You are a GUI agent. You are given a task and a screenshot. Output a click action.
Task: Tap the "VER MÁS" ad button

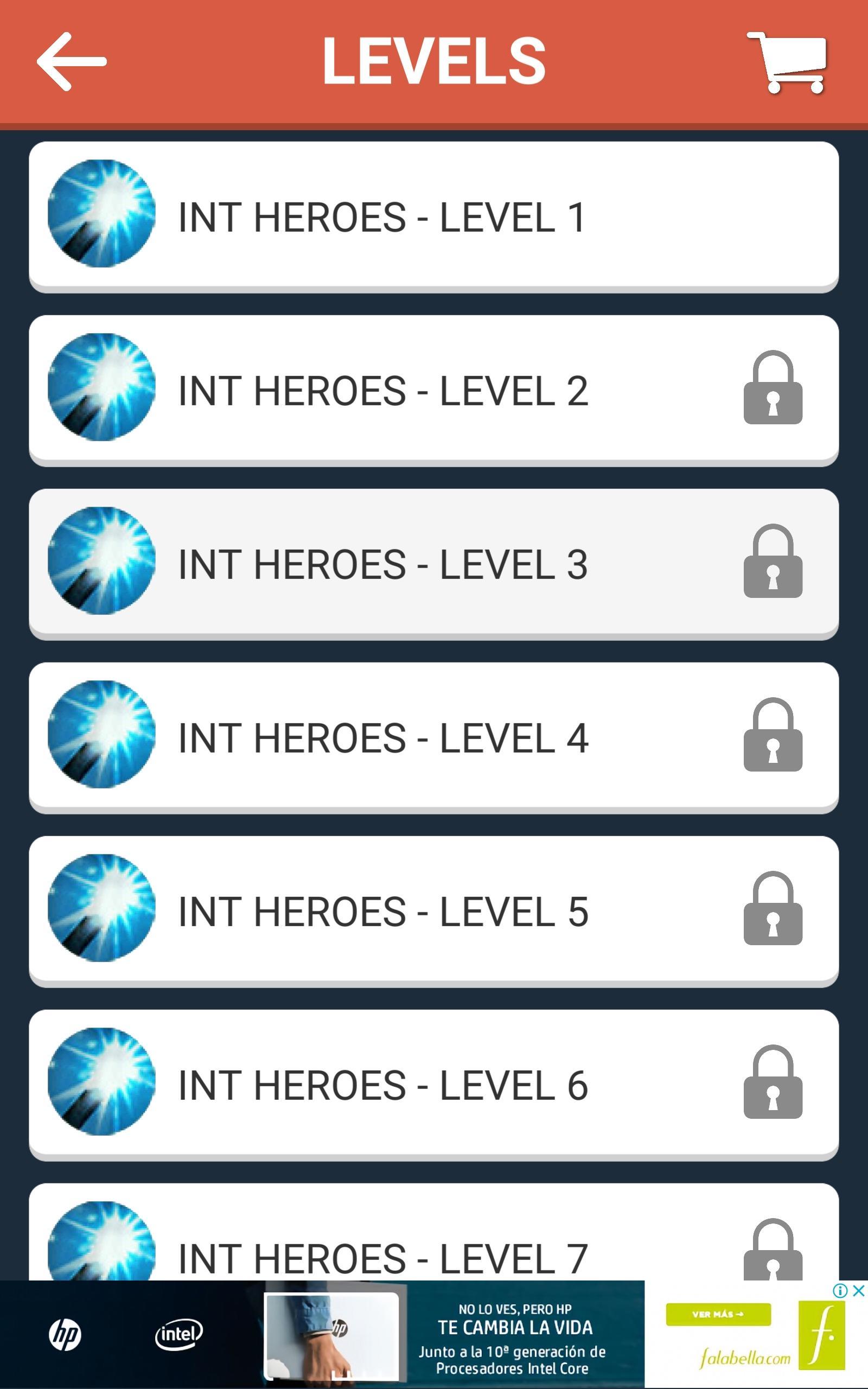tap(718, 1314)
